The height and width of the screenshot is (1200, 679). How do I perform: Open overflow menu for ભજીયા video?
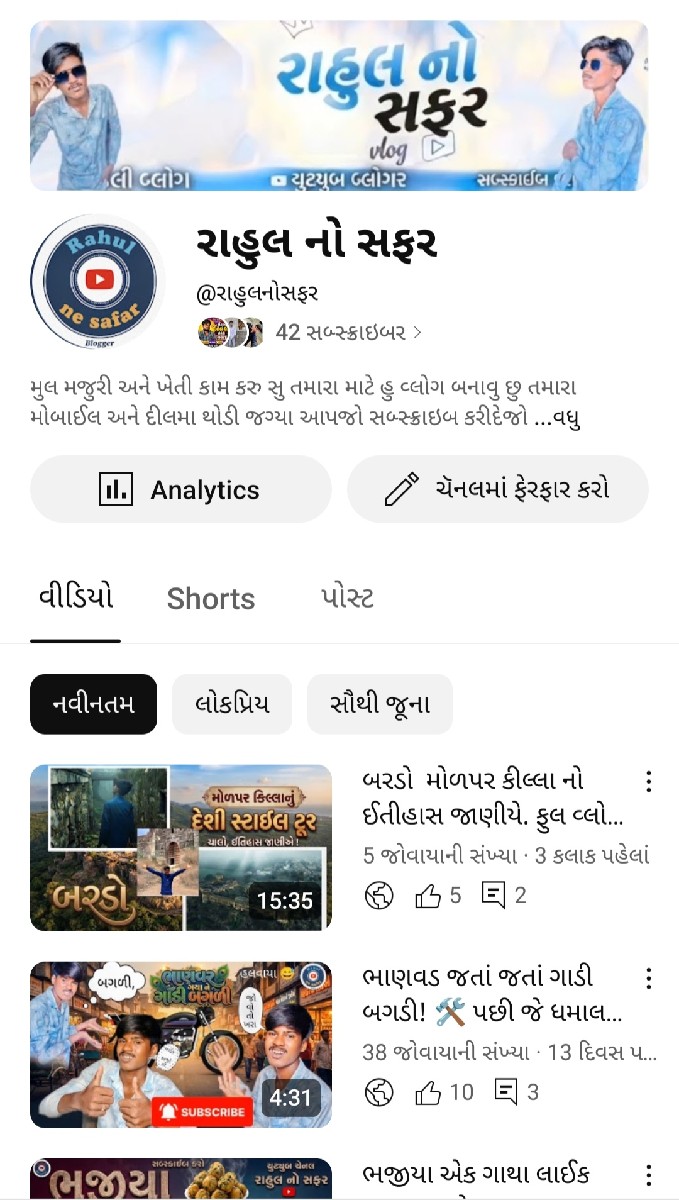coord(649,1175)
